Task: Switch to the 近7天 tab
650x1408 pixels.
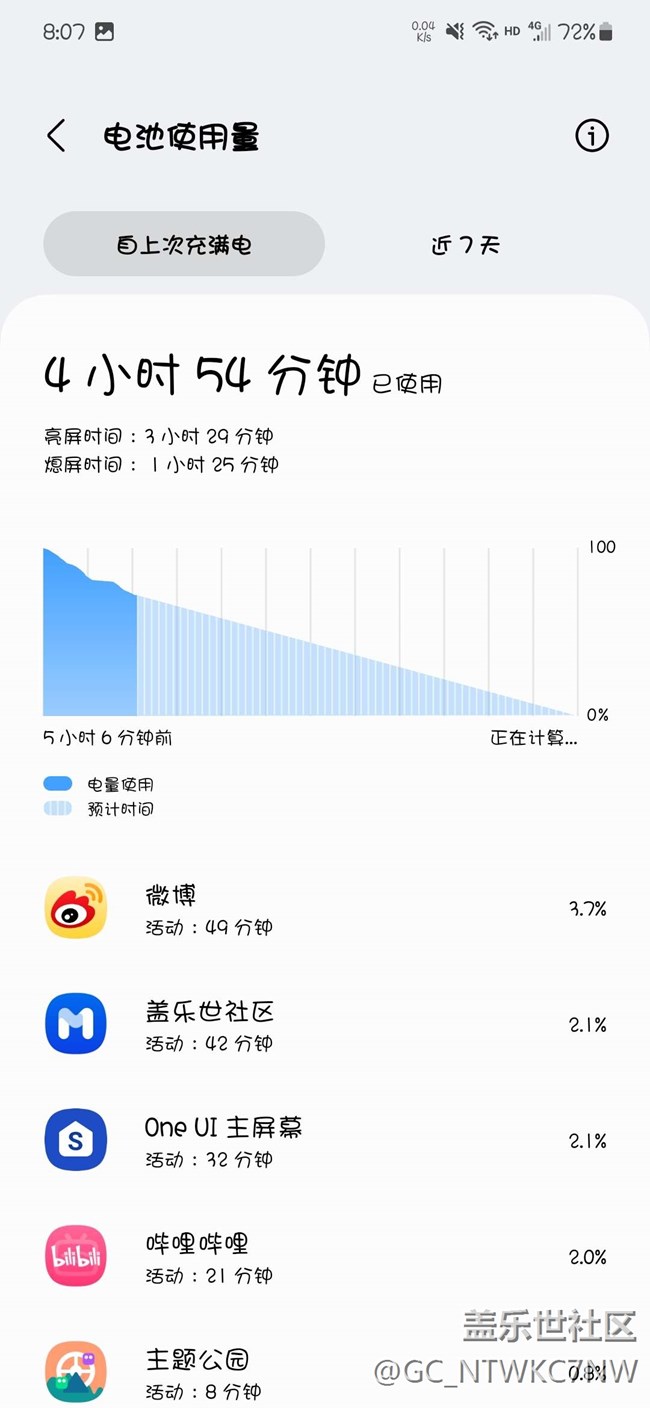Action: click(x=465, y=244)
